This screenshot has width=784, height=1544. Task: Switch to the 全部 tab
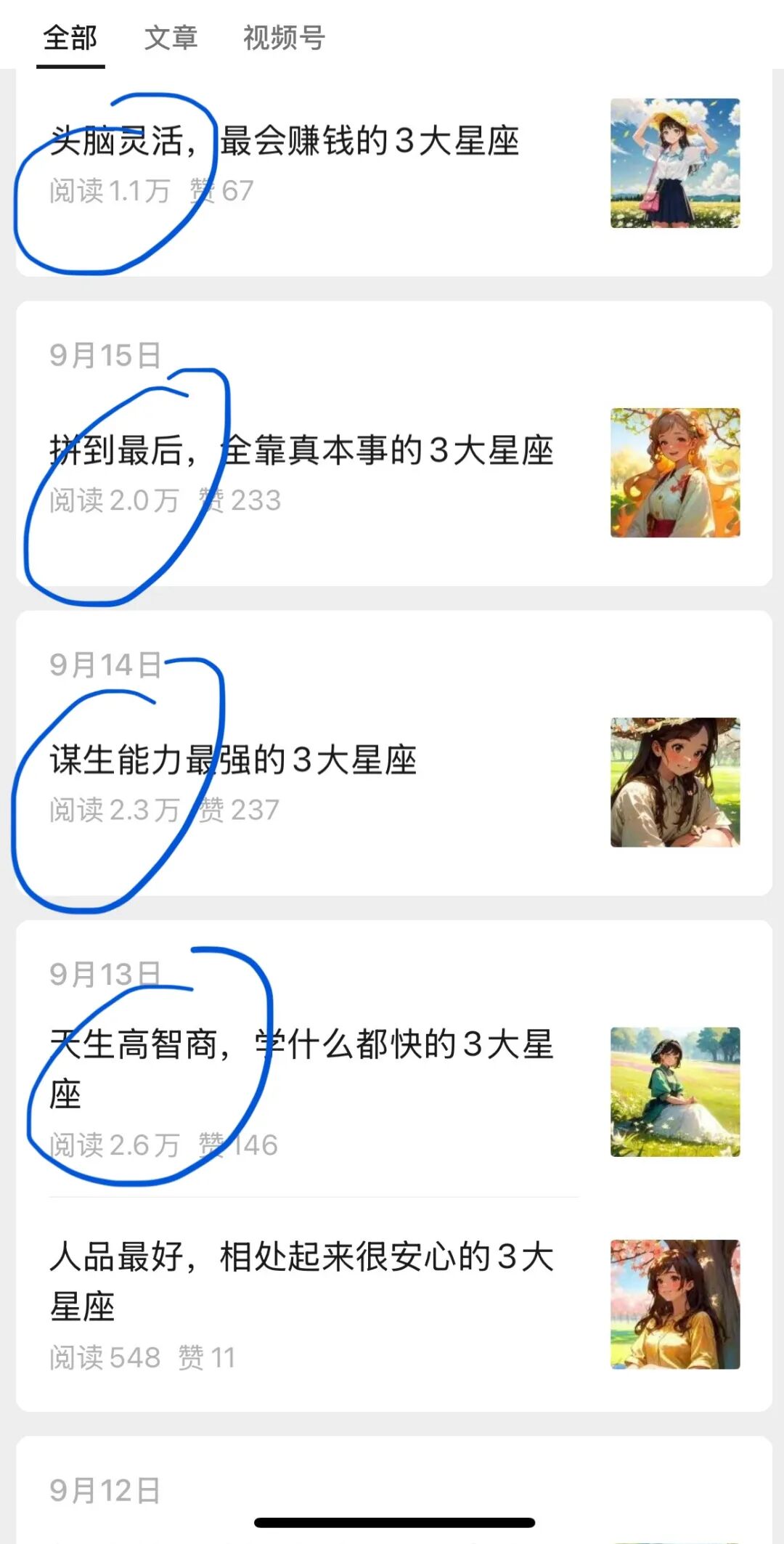(70, 38)
